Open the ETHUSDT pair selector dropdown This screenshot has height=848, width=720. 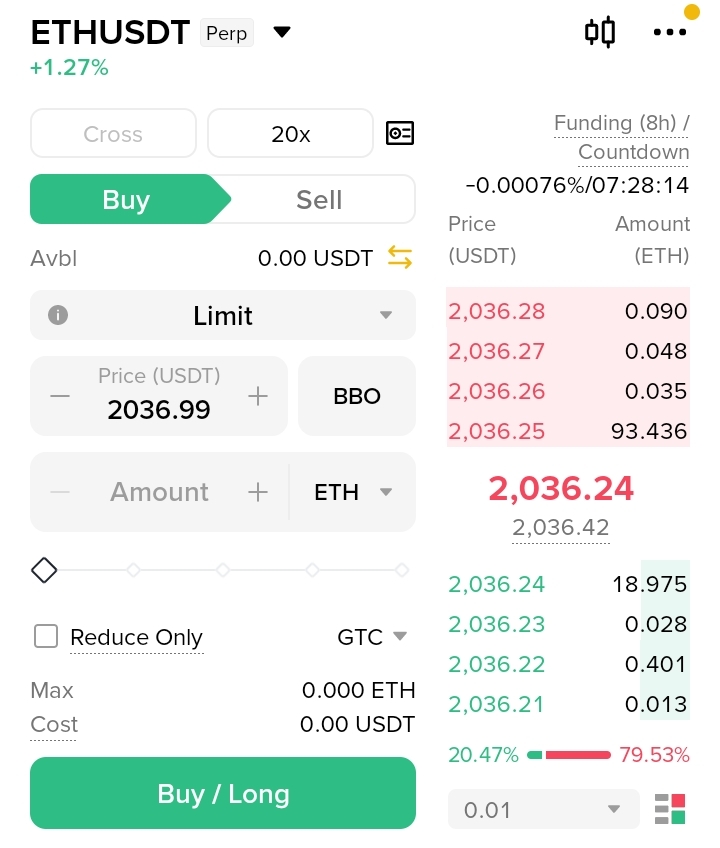click(x=282, y=32)
